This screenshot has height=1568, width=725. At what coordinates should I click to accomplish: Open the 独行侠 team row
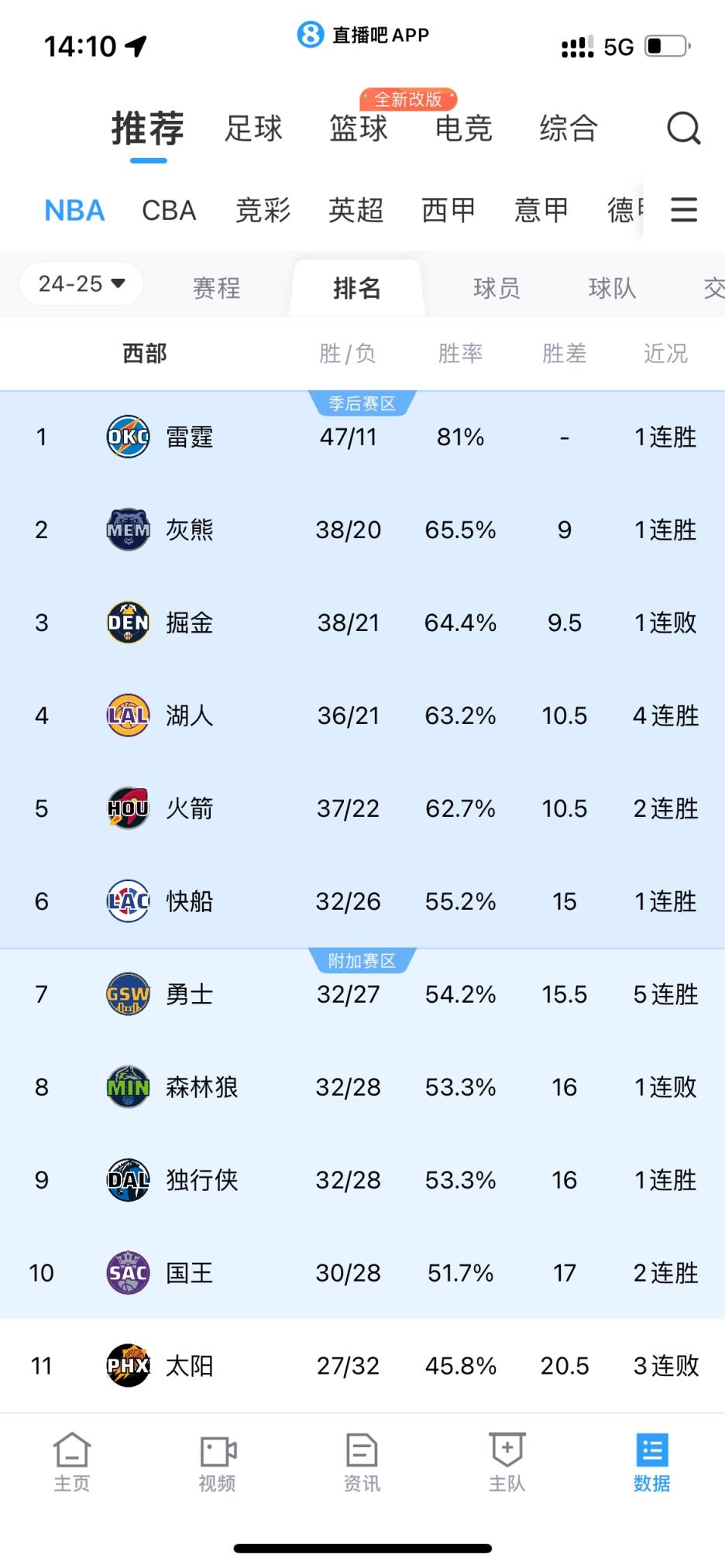click(362, 1180)
